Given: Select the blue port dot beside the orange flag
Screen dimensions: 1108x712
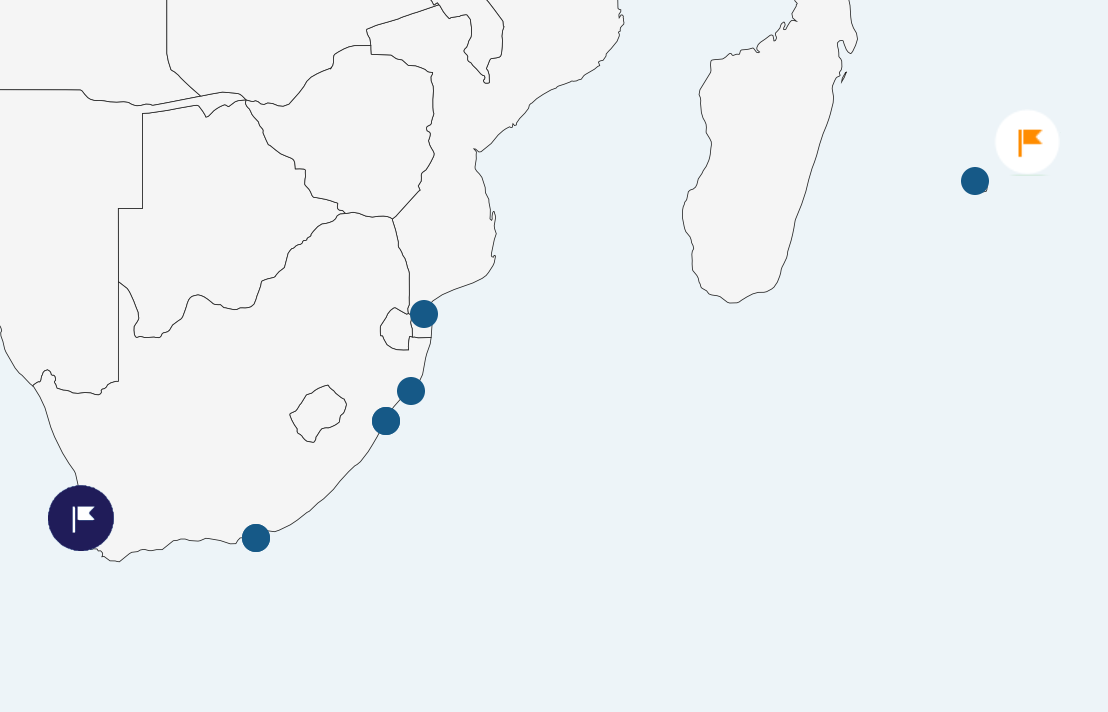Looking at the screenshot, I should tap(975, 181).
